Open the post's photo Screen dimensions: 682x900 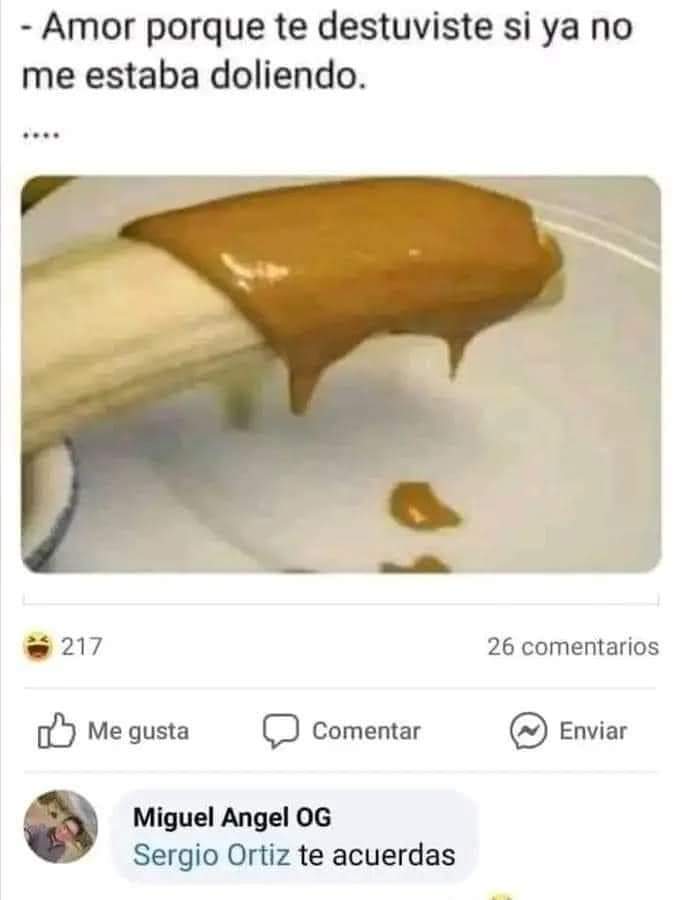click(340, 375)
